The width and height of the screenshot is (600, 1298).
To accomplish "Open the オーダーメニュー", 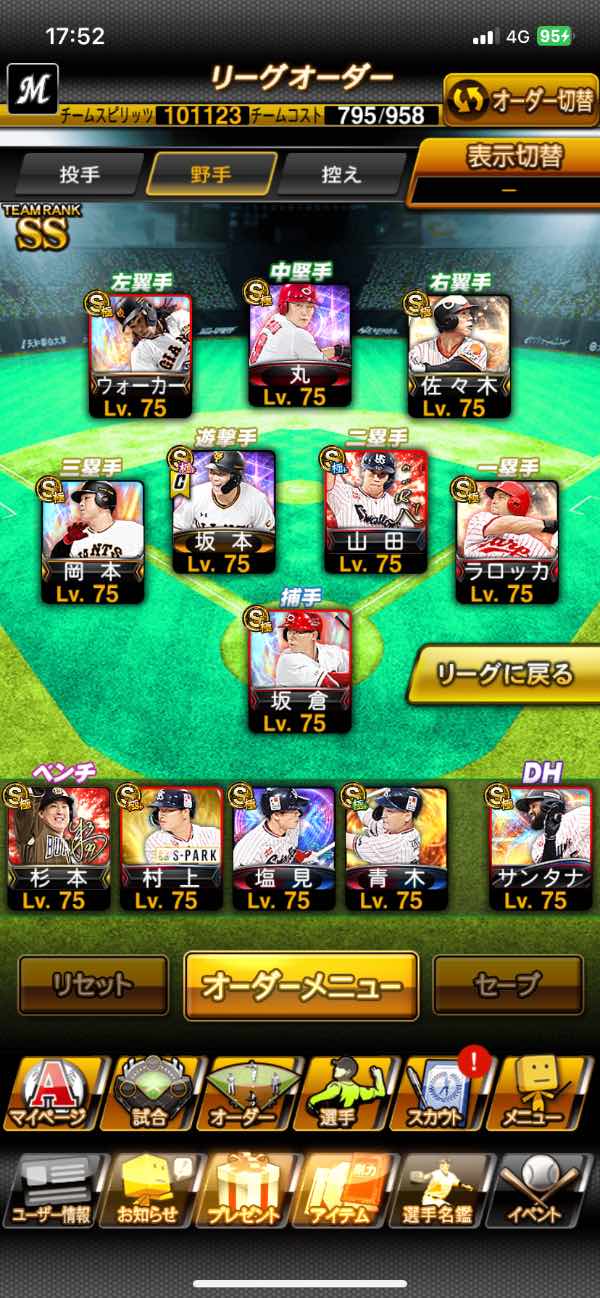I will tap(300, 985).
